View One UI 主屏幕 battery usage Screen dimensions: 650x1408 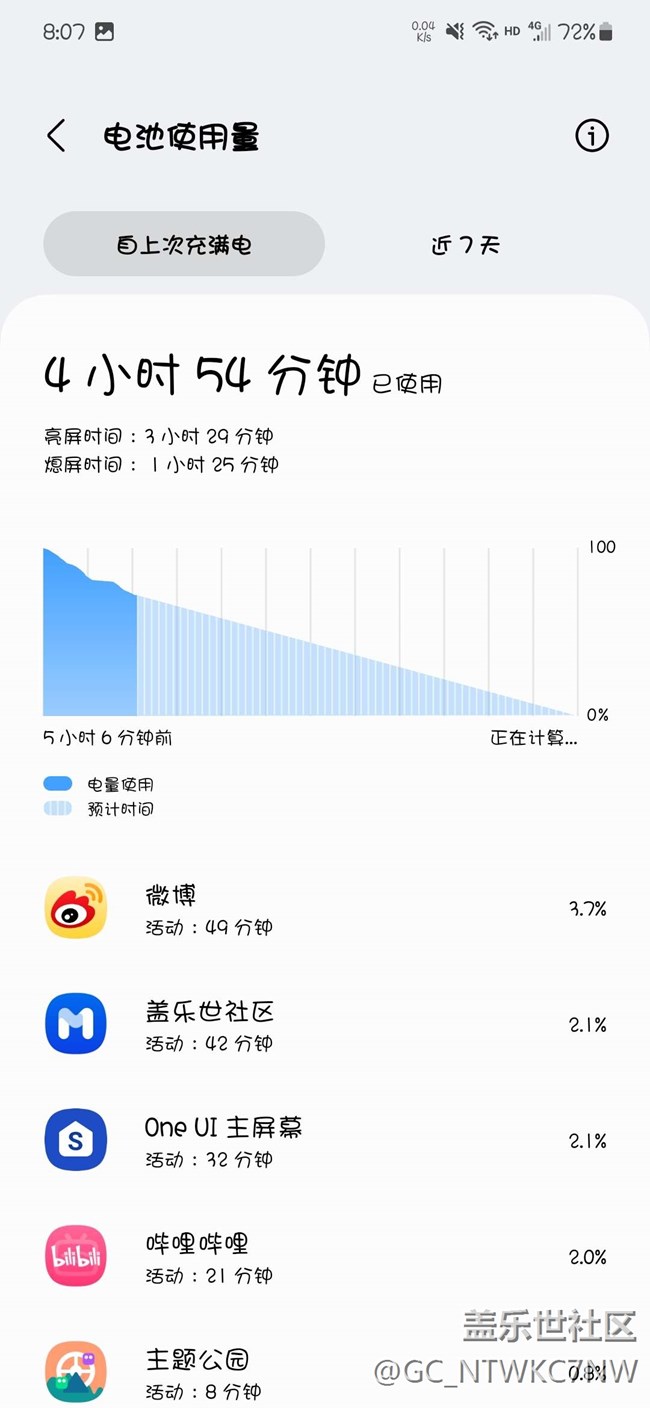(x=325, y=1141)
